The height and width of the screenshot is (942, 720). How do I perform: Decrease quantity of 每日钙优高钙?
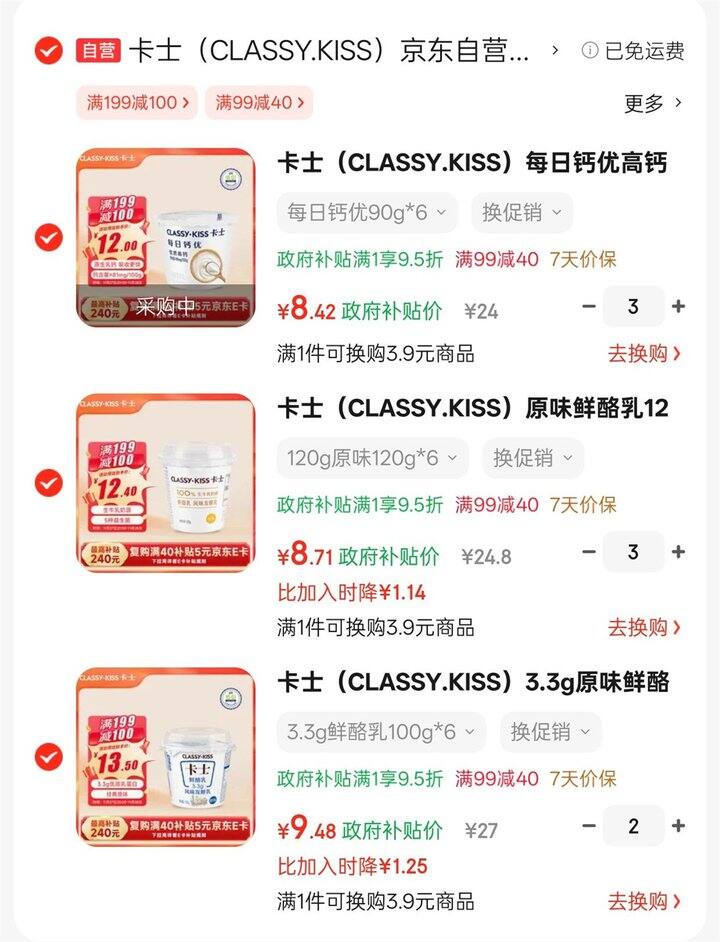click(589, 307)
